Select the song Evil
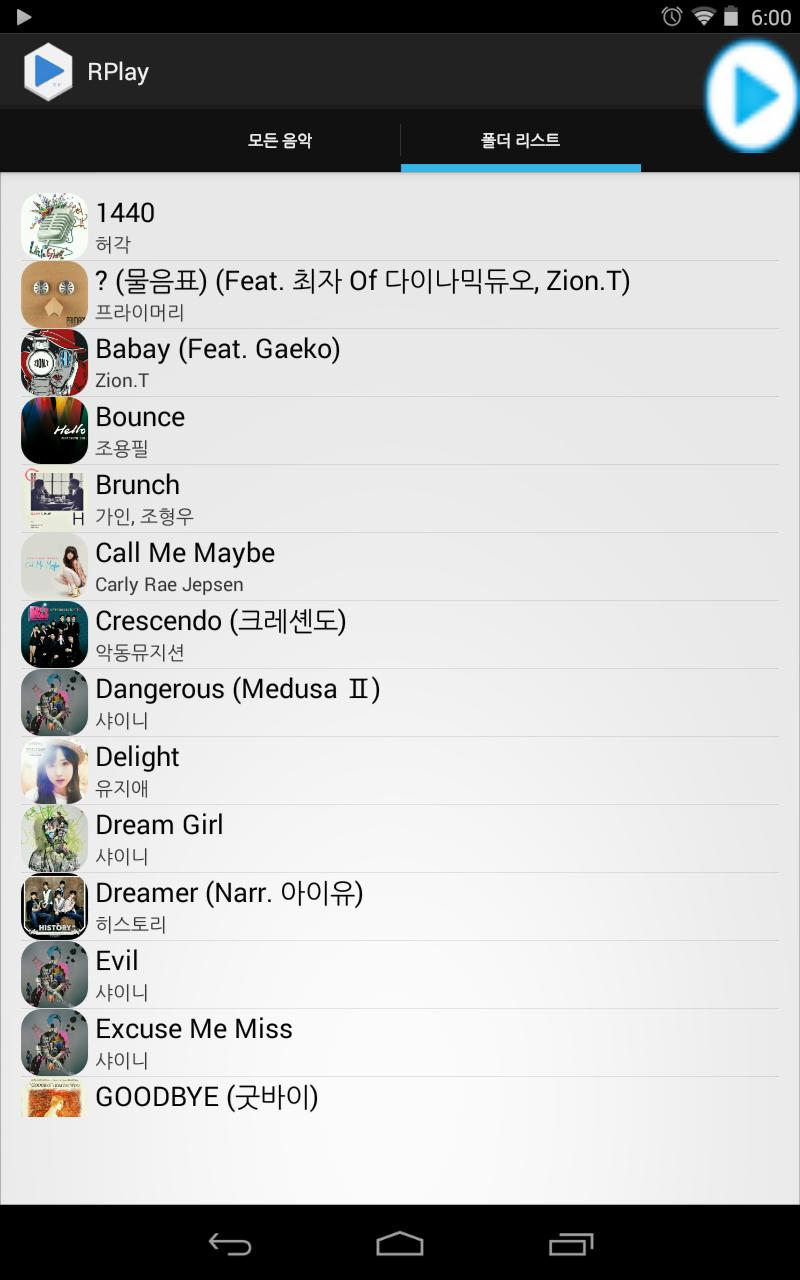This screenshot has height=1280, width=800. [400, 975]
